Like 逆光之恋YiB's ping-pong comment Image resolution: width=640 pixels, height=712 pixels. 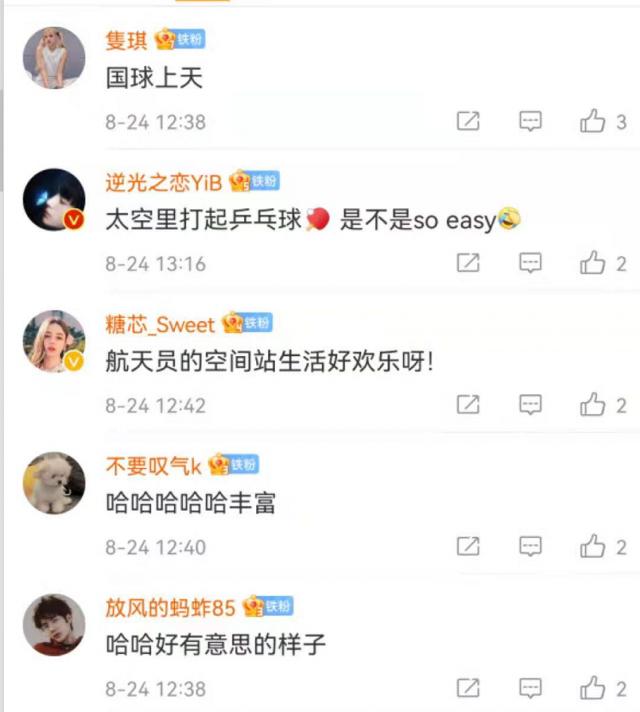tap(594, 263)
